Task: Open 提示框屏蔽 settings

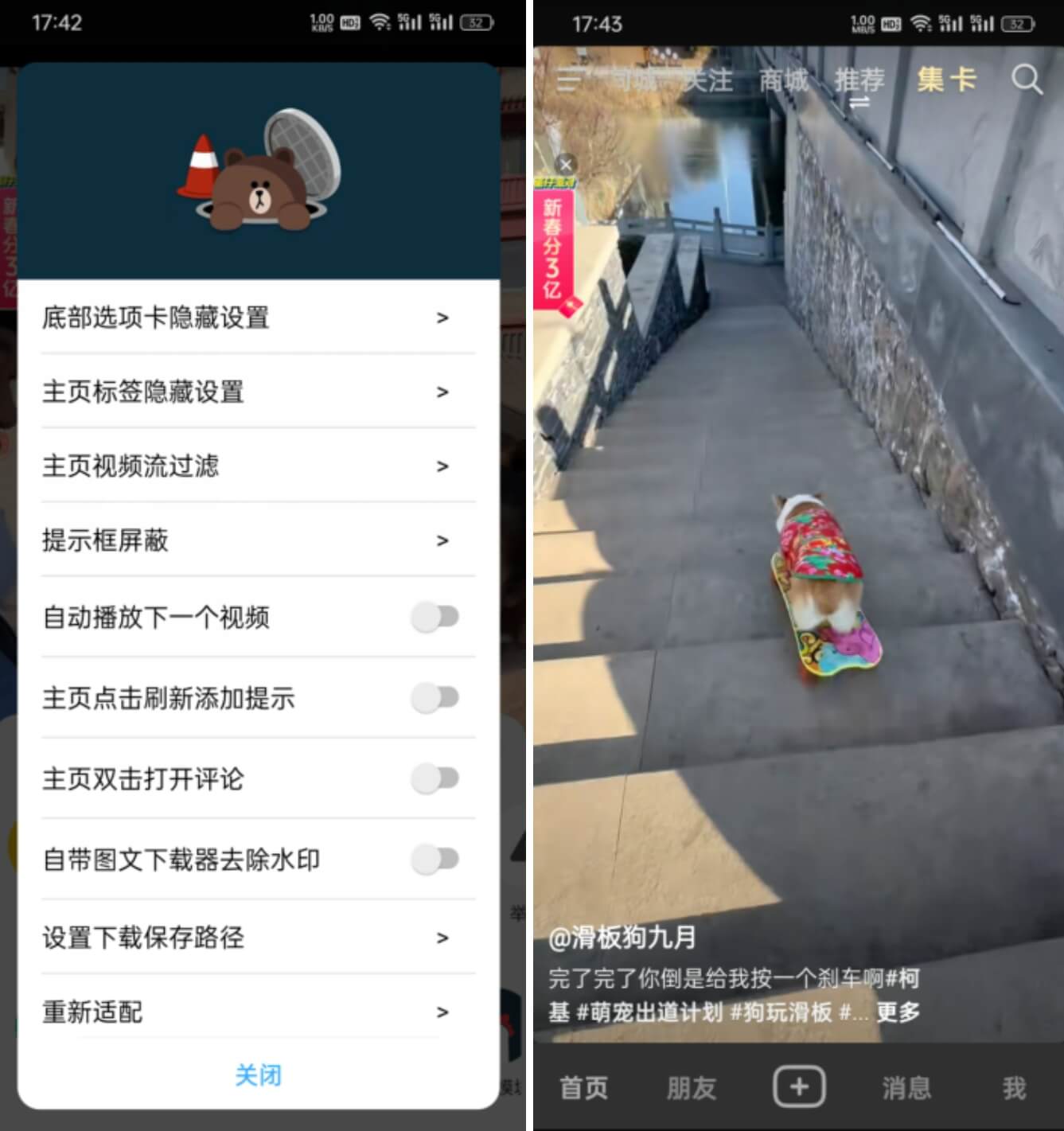Action: tap(257, 540)
